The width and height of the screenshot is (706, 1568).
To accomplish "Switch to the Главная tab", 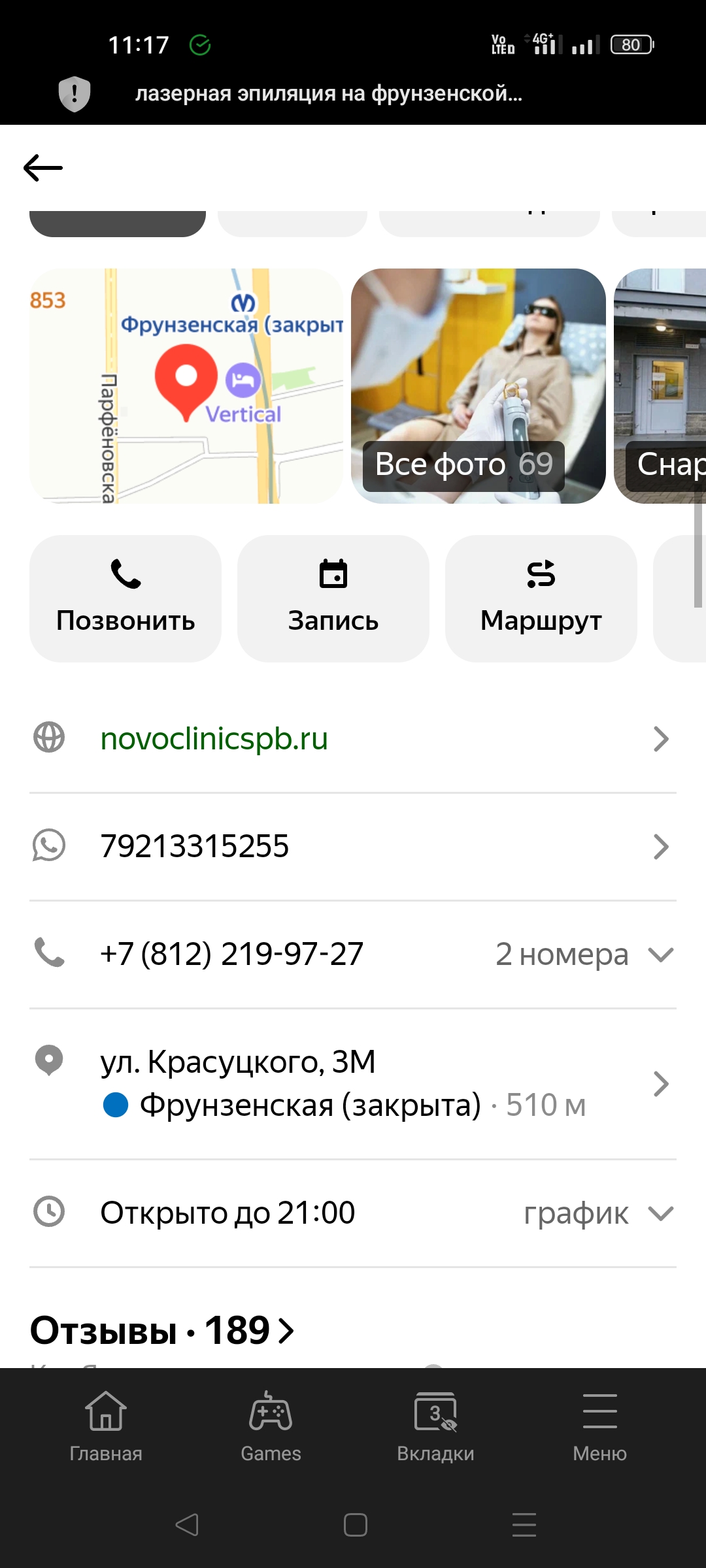I will 106,1428.
